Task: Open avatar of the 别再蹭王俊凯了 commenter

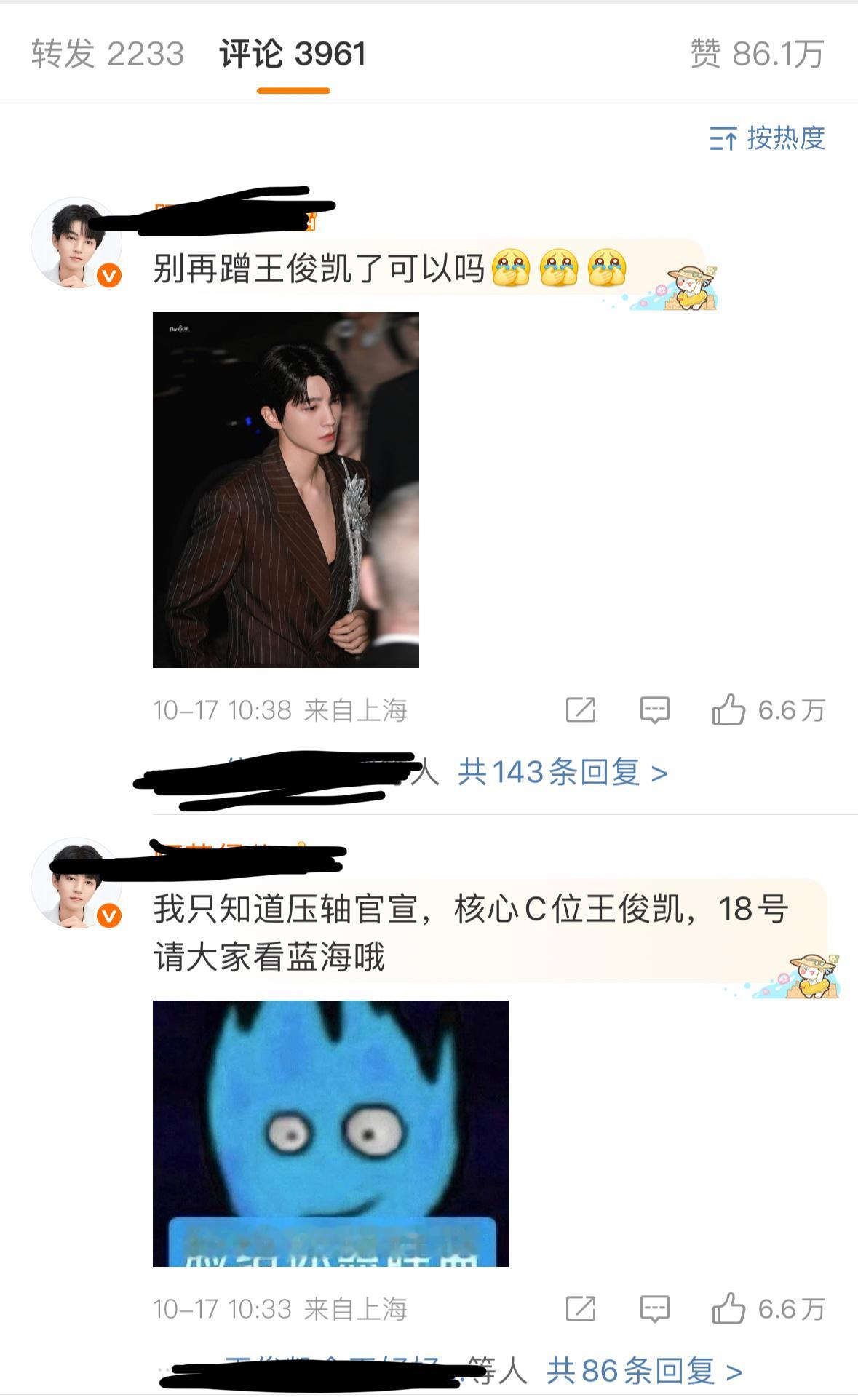Action: [75, 244]
